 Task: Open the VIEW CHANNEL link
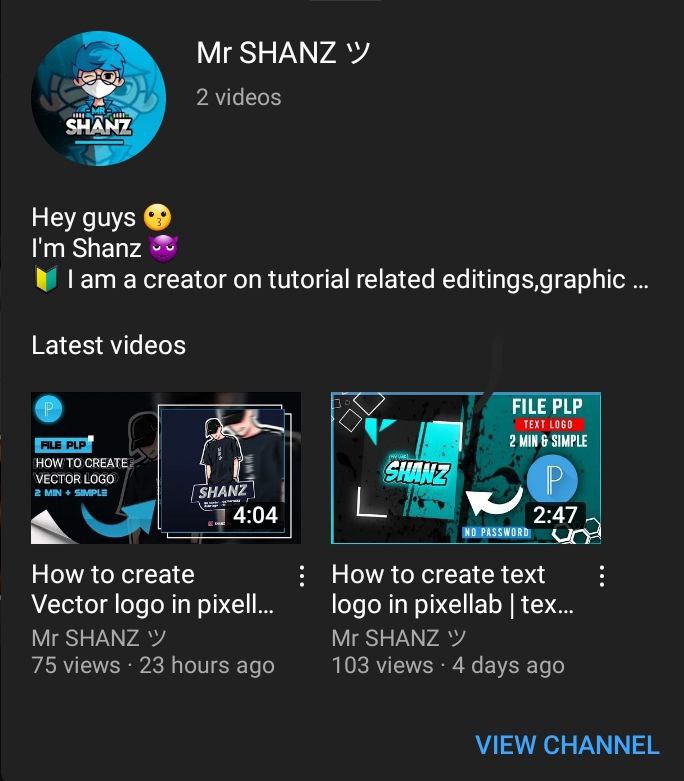567,745
